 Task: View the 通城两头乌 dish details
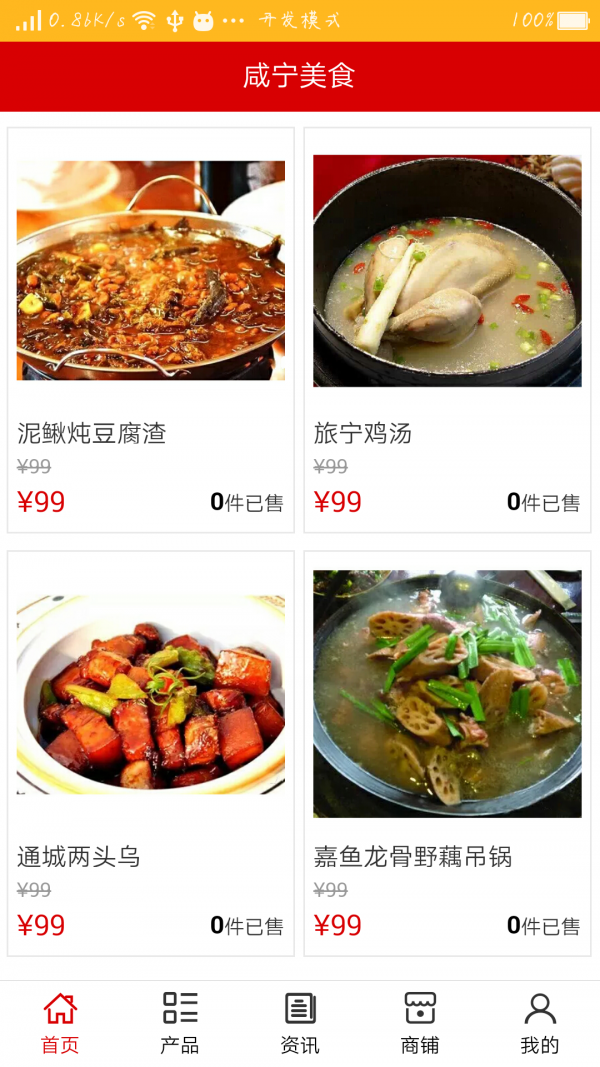(x=151, y=753)
